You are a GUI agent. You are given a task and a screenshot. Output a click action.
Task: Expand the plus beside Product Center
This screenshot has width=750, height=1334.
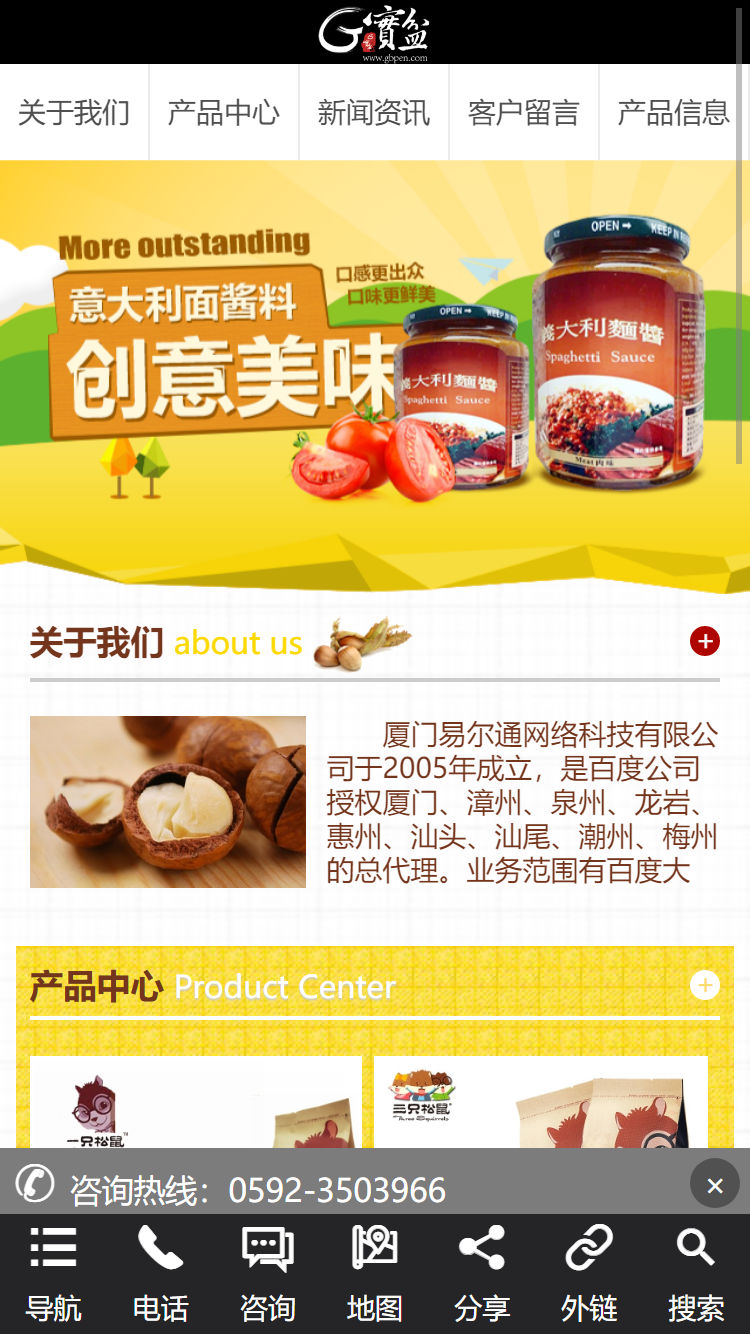coord(705,986)
